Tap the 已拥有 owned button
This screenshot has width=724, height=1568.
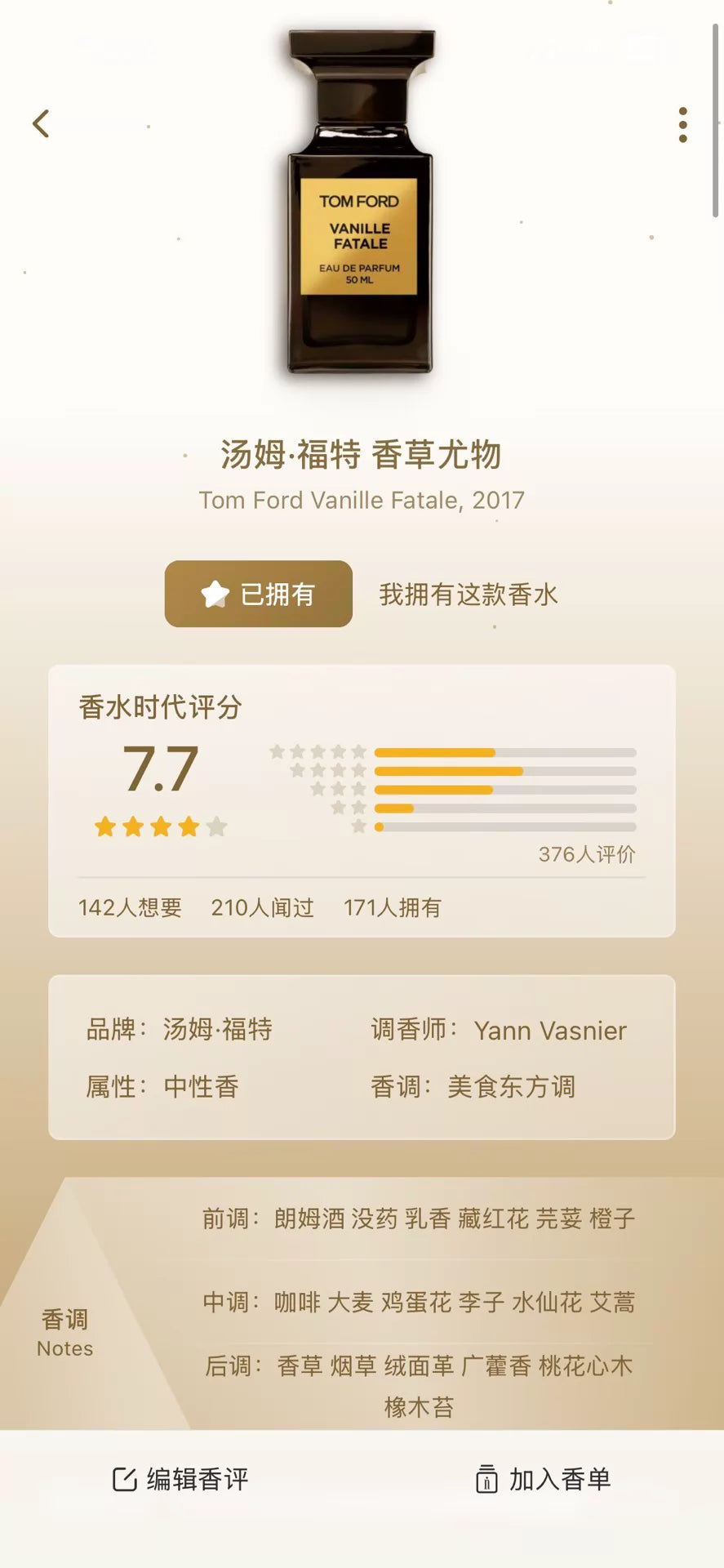tap(259, 594)
